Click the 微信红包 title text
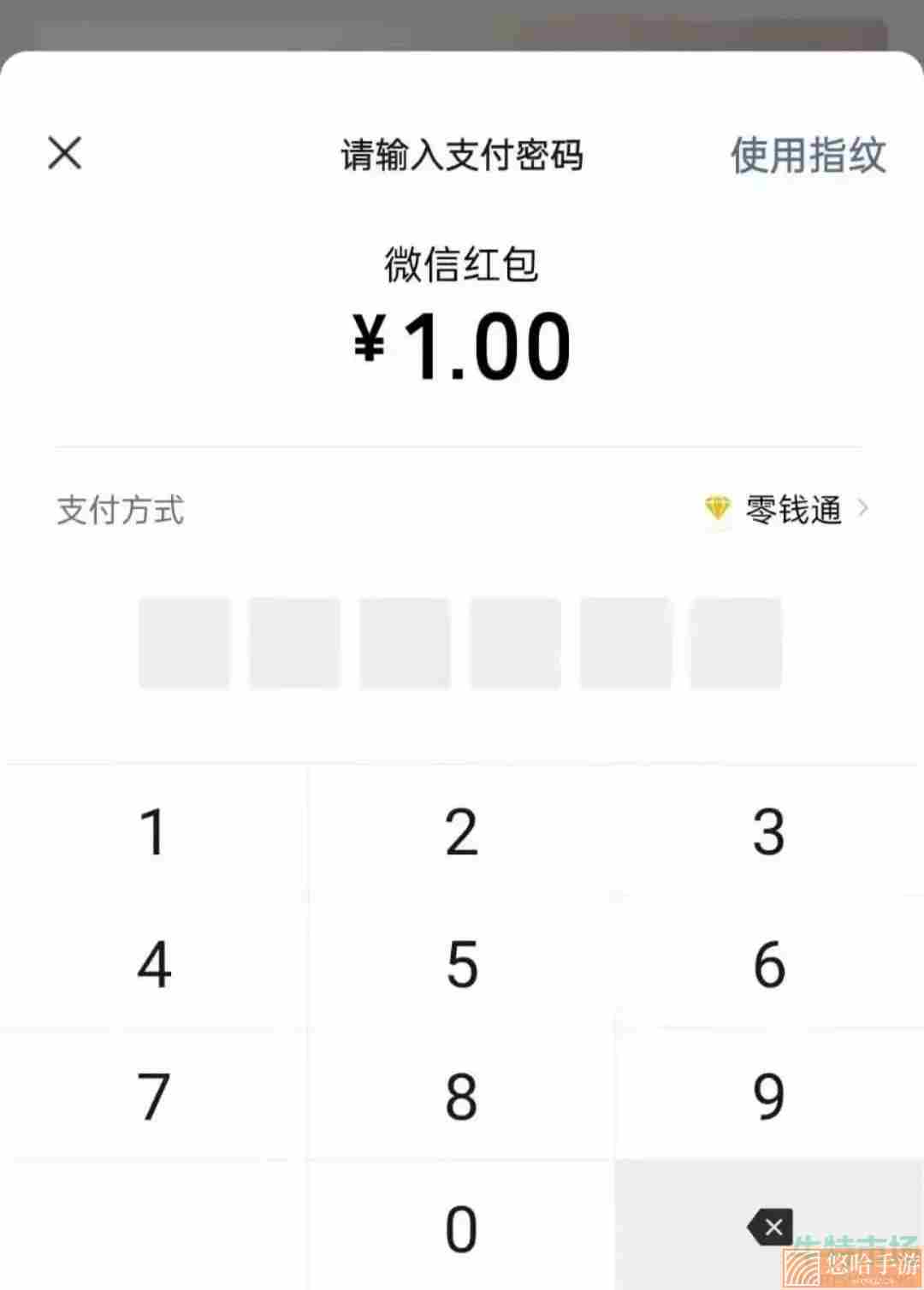This screenshot has height=1290, width=924. pos(462,265)
